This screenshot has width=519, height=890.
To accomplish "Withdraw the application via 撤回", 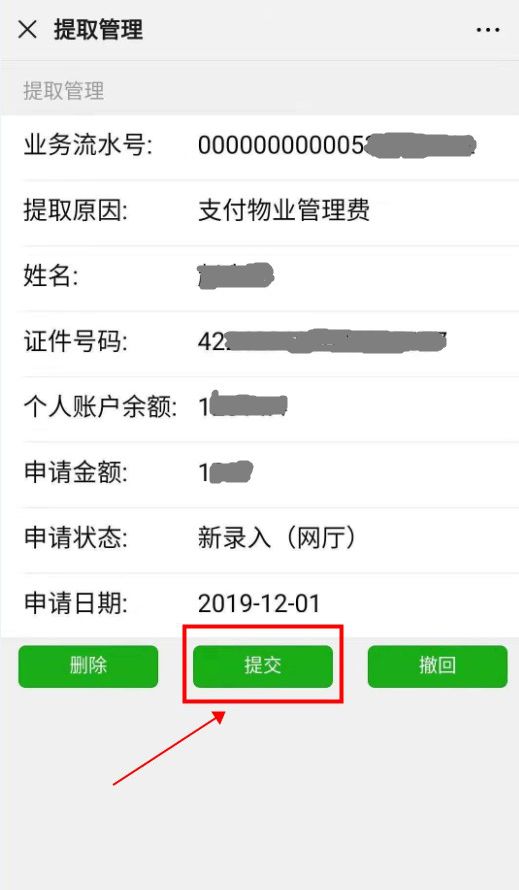I will click(437, 666).
